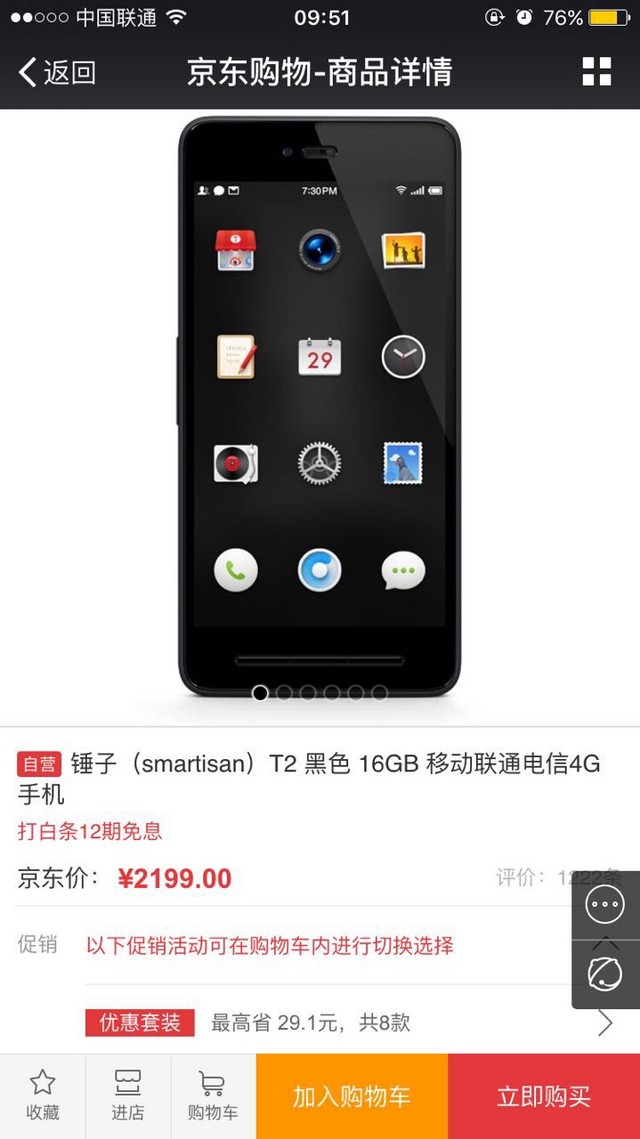
Task: Expand the 优惠套装 bundle offers row
Action: coord(350,1022)
